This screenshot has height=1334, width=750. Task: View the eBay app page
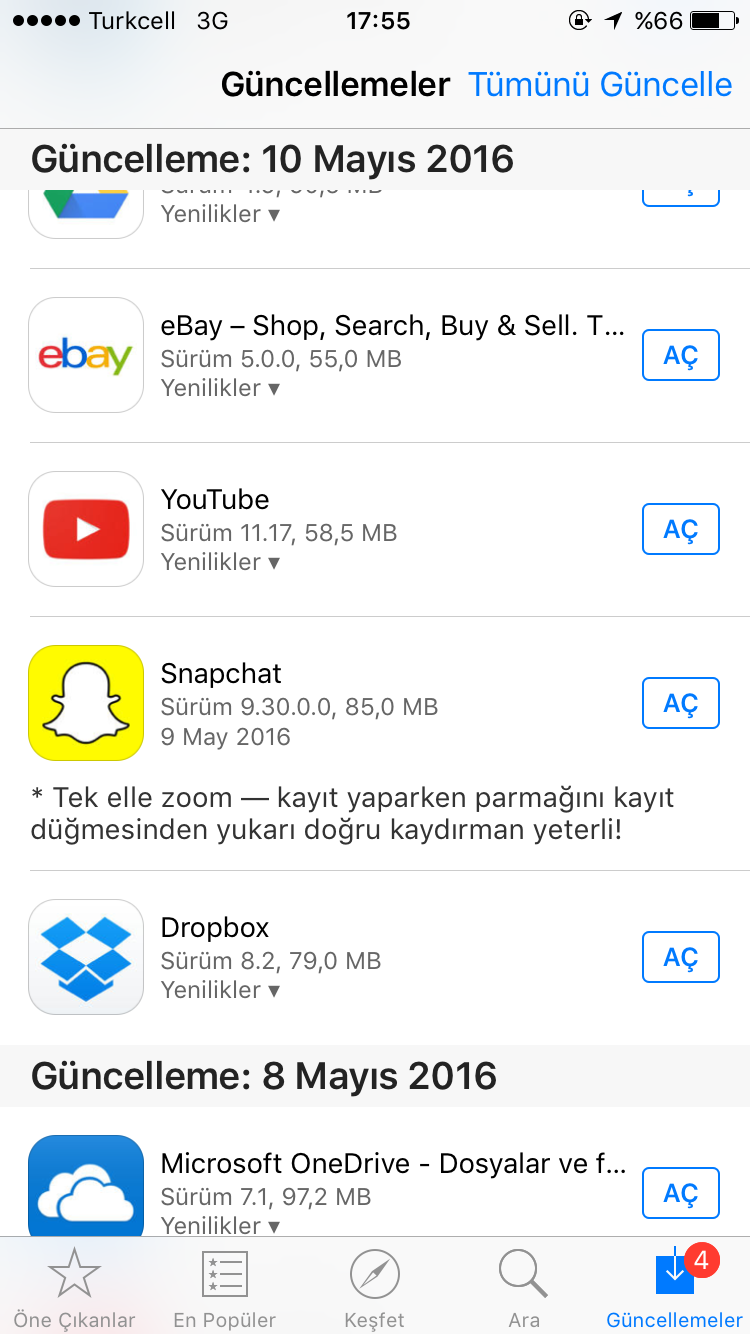[86, 355]
